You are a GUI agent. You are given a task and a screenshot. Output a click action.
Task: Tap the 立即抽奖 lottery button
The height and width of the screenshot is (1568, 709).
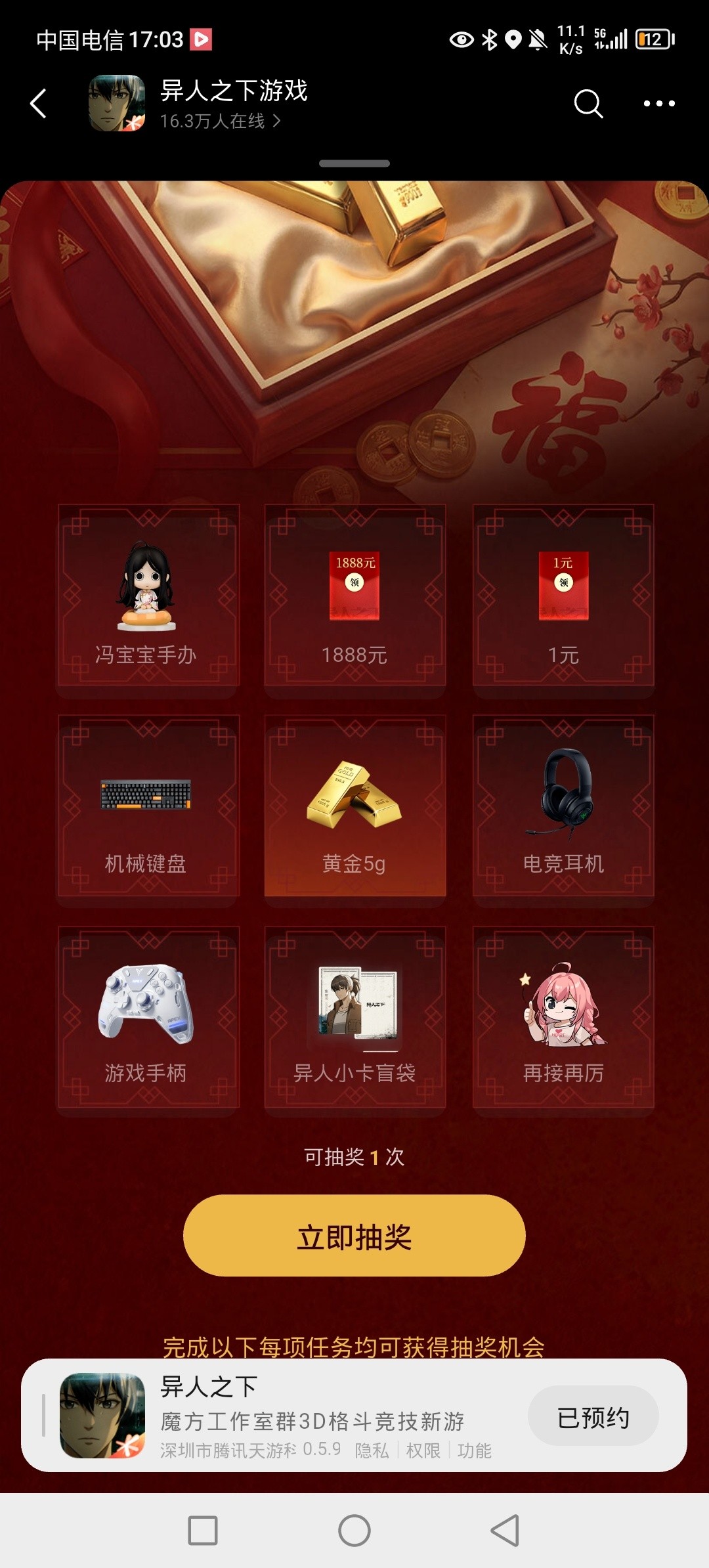(x=354, y=1236)
